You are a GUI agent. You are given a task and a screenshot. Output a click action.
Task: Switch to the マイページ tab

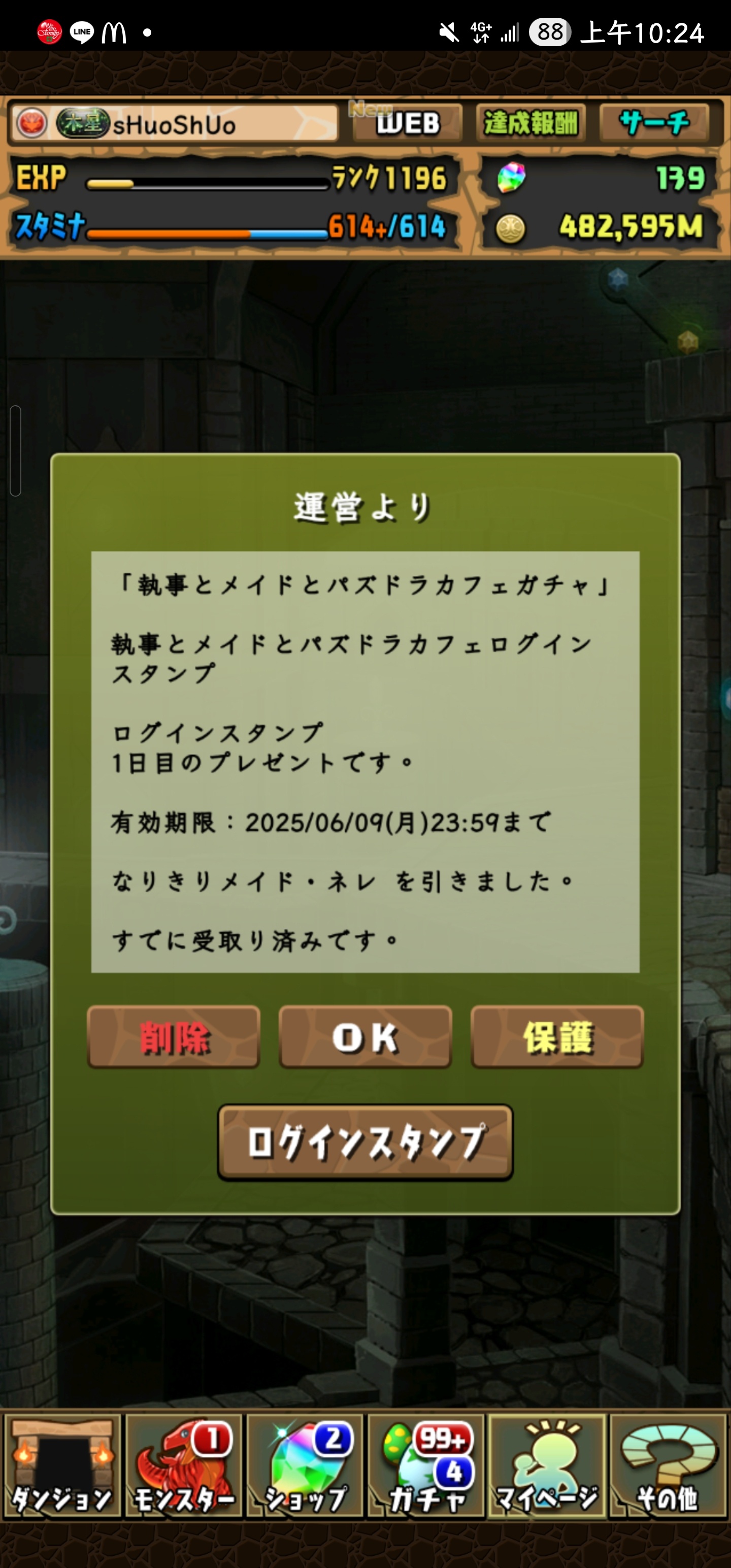547,1467
